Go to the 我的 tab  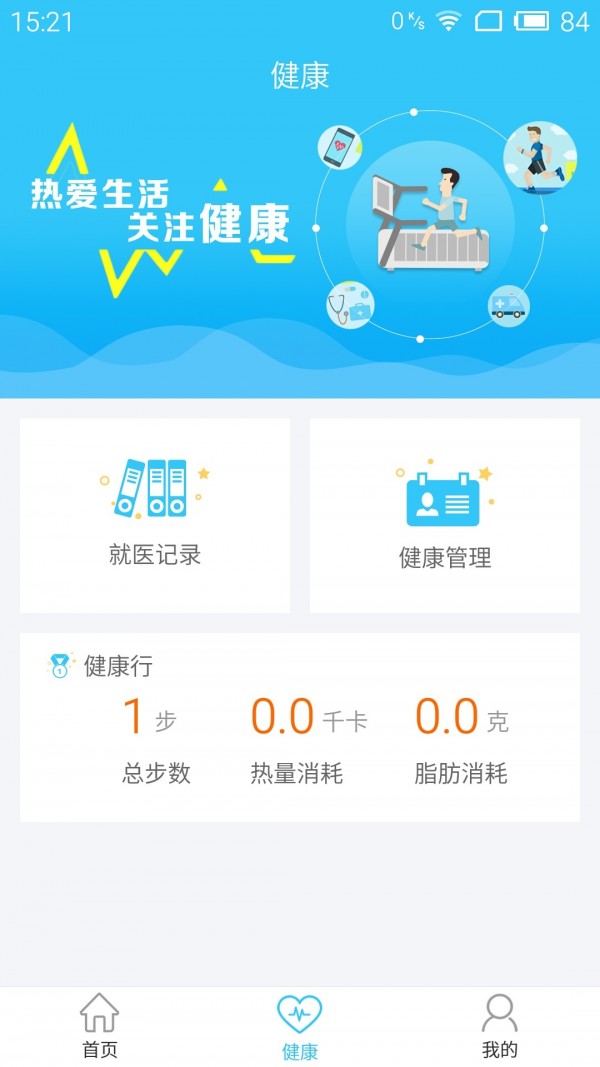[x=499, y=1027]
